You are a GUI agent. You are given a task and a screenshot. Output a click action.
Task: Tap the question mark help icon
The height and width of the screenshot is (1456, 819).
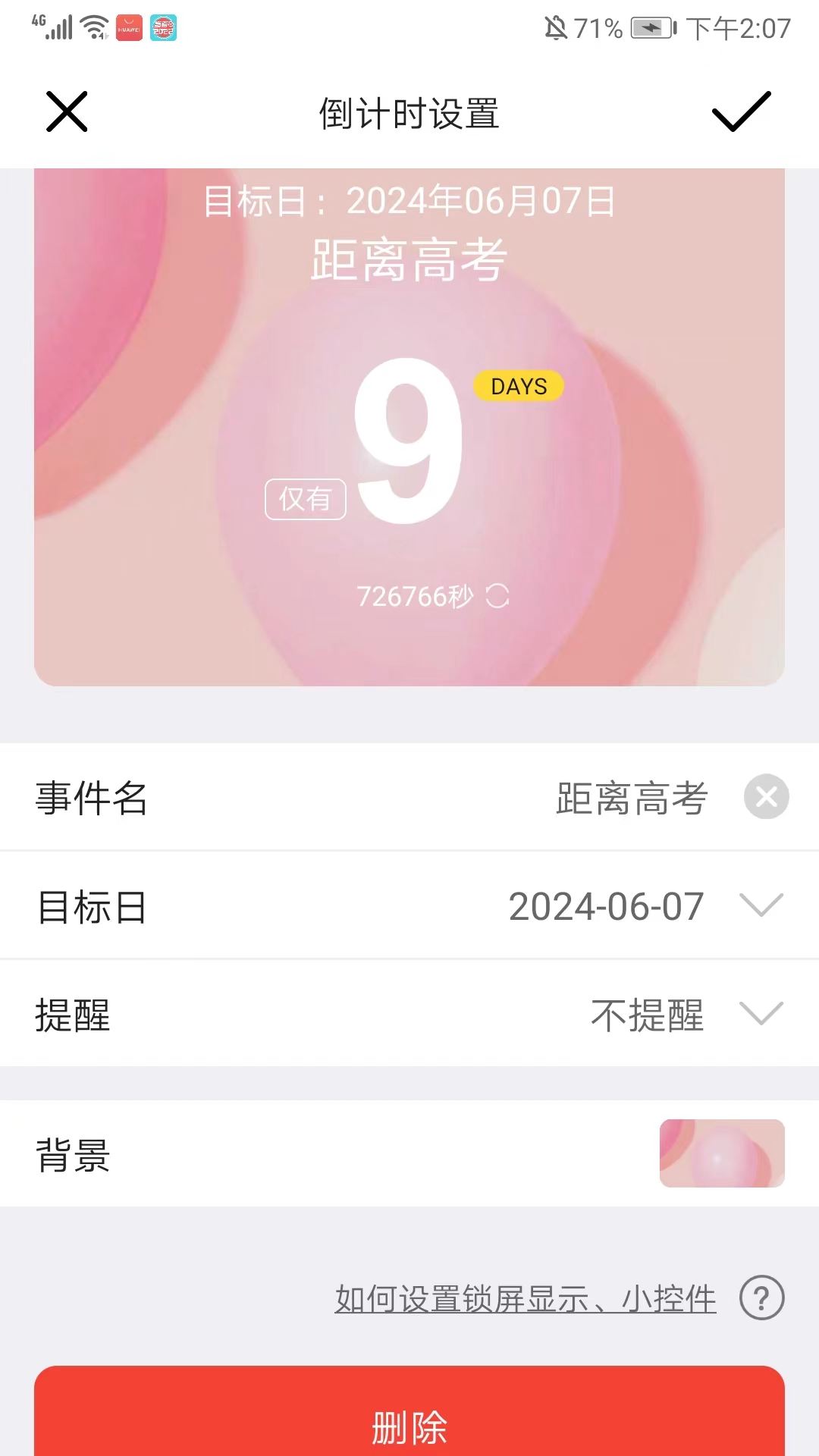point(761,1298)
